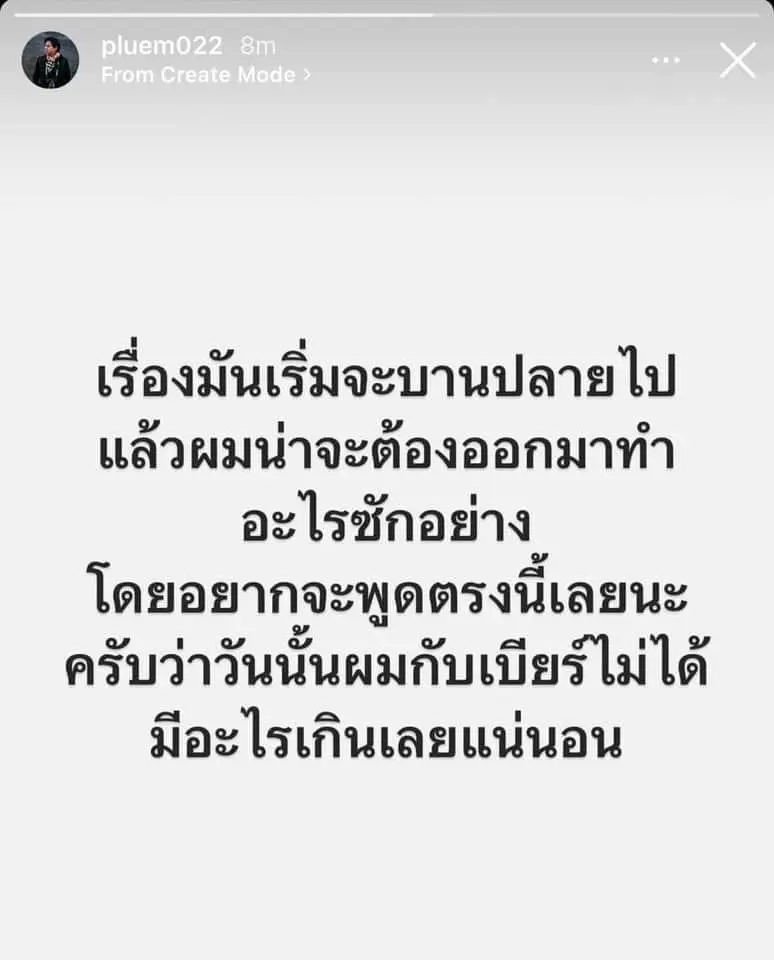Close the story viewer
Viewport: 774px width, 960px height.
(738, 61)
